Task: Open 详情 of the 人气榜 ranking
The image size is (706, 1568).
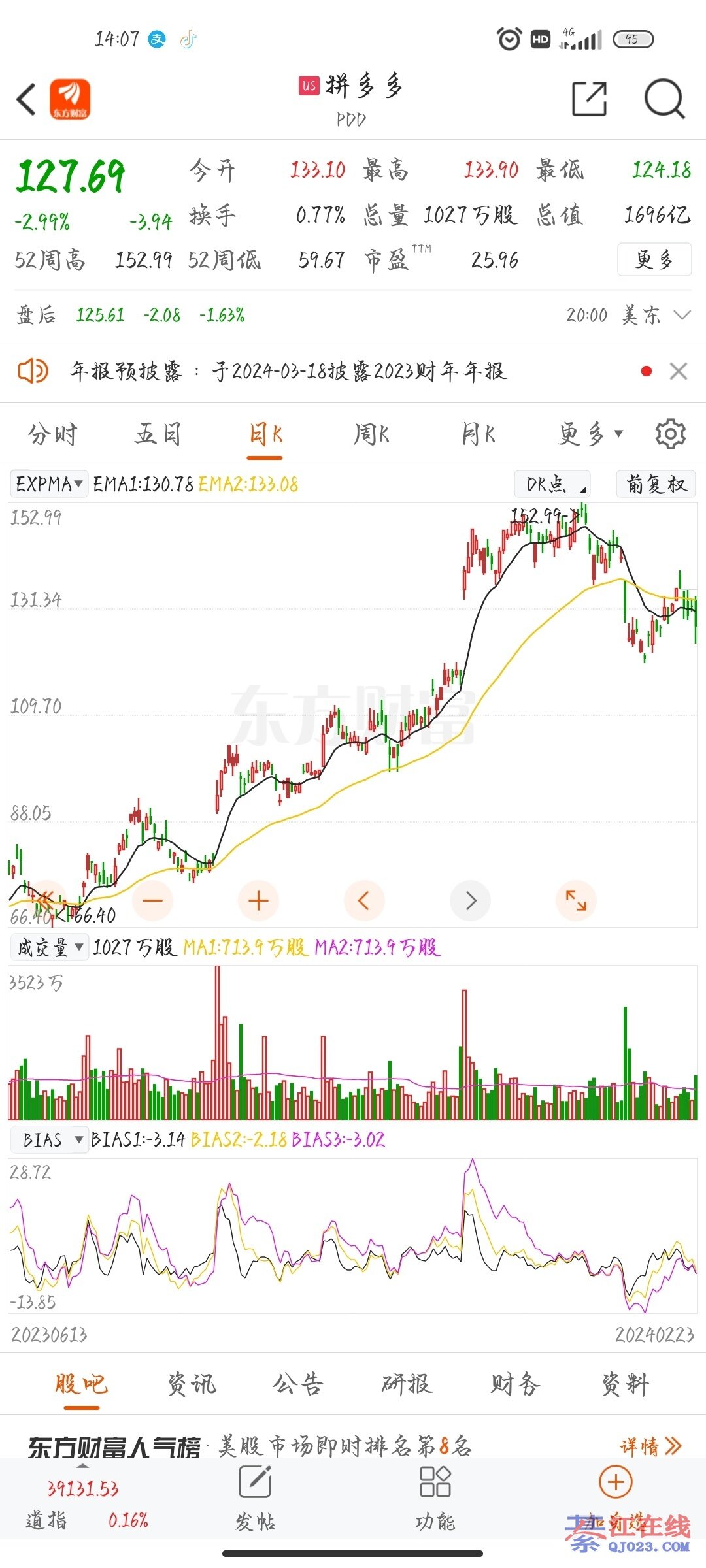Action: (x=650, y=1447)
